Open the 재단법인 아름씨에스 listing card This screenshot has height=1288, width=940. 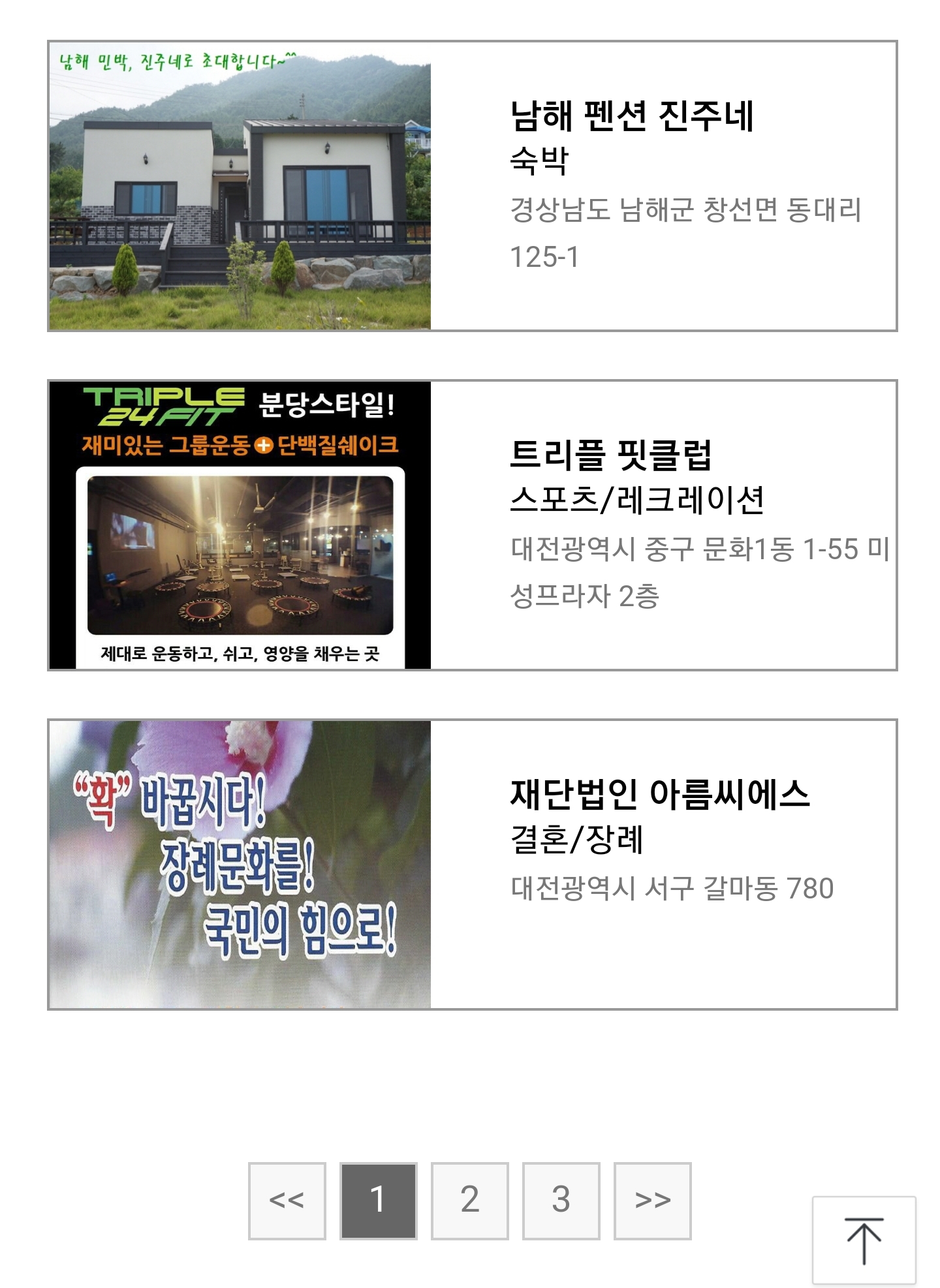[472, 865]
